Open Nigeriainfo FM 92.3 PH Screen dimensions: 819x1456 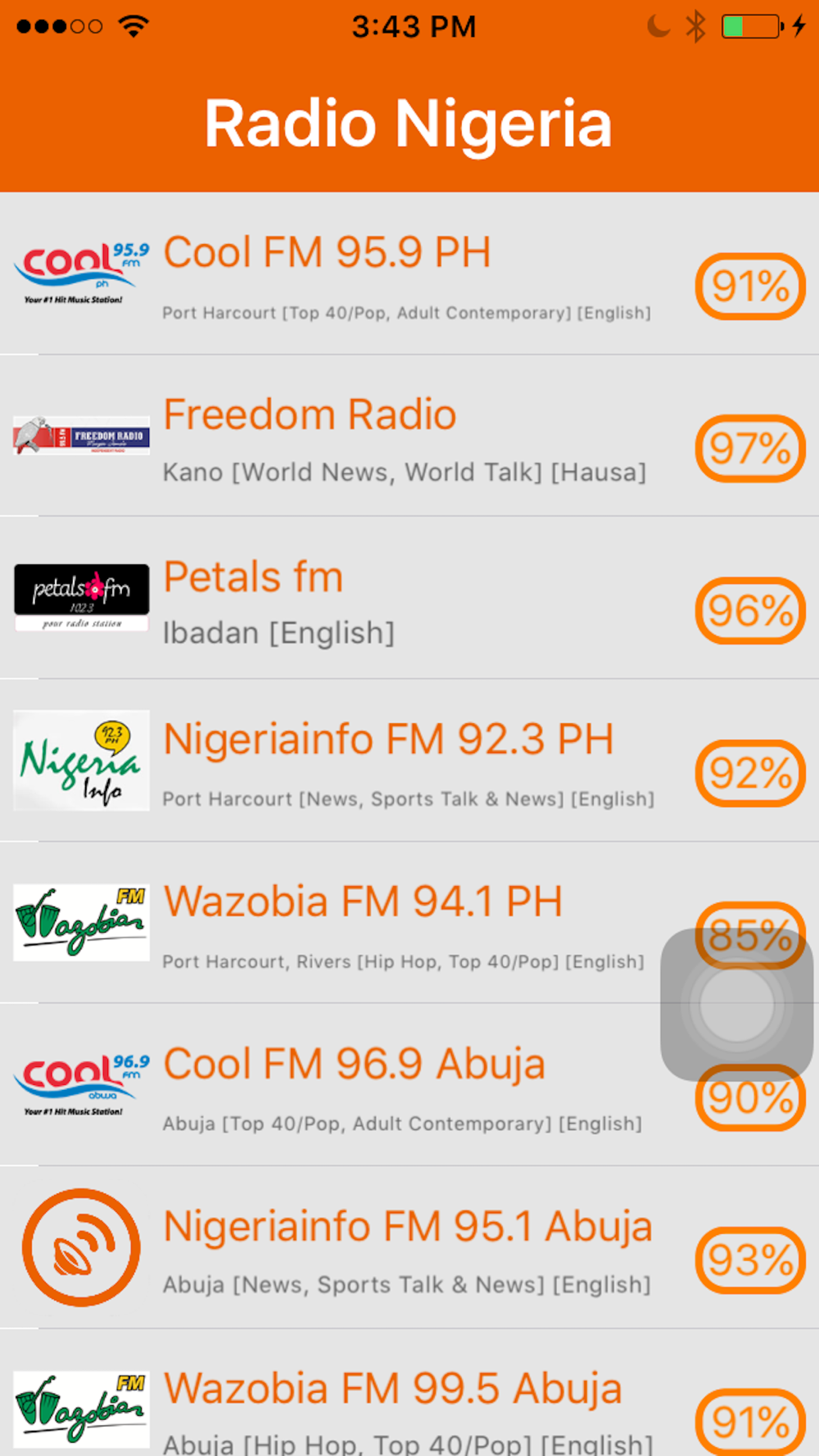409,760
